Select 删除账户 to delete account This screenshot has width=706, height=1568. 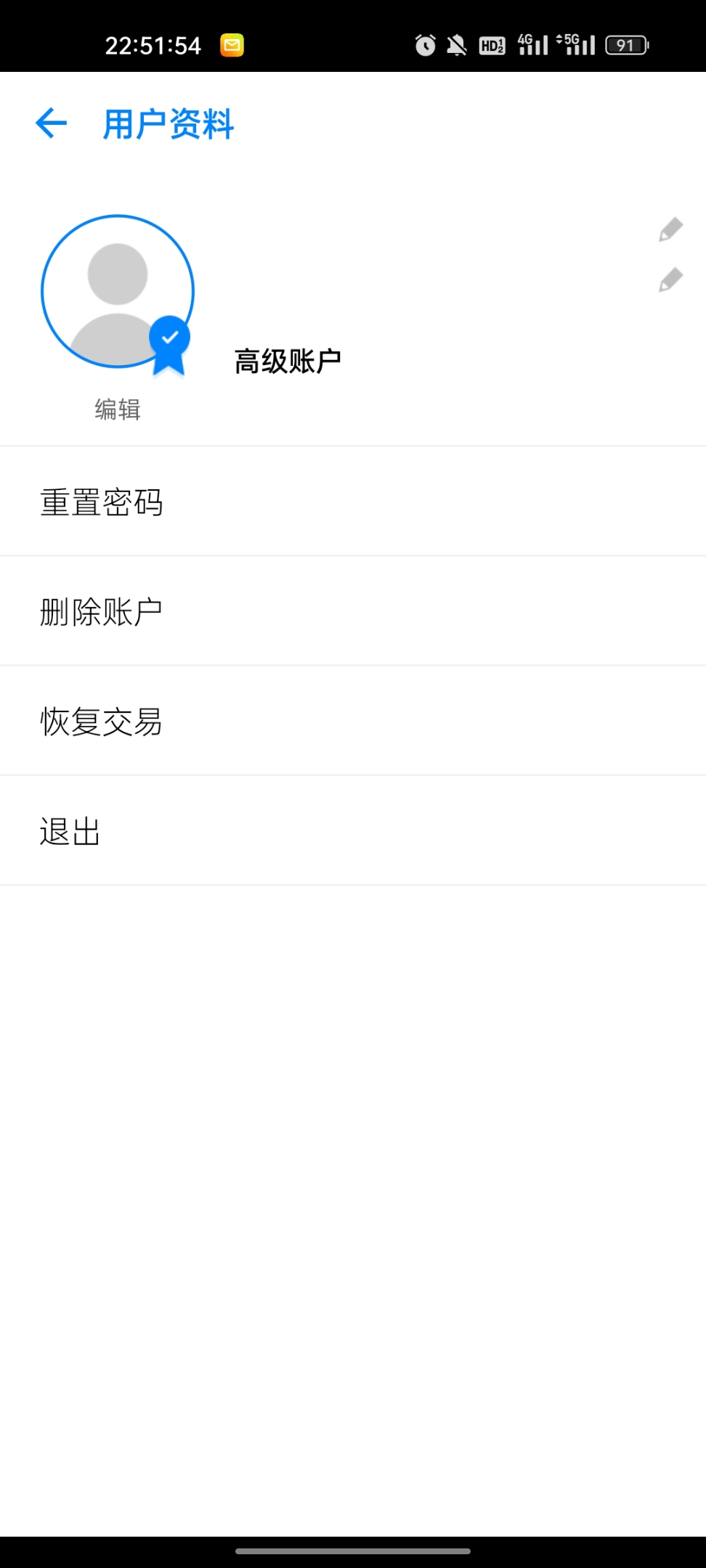pos(353,611)
